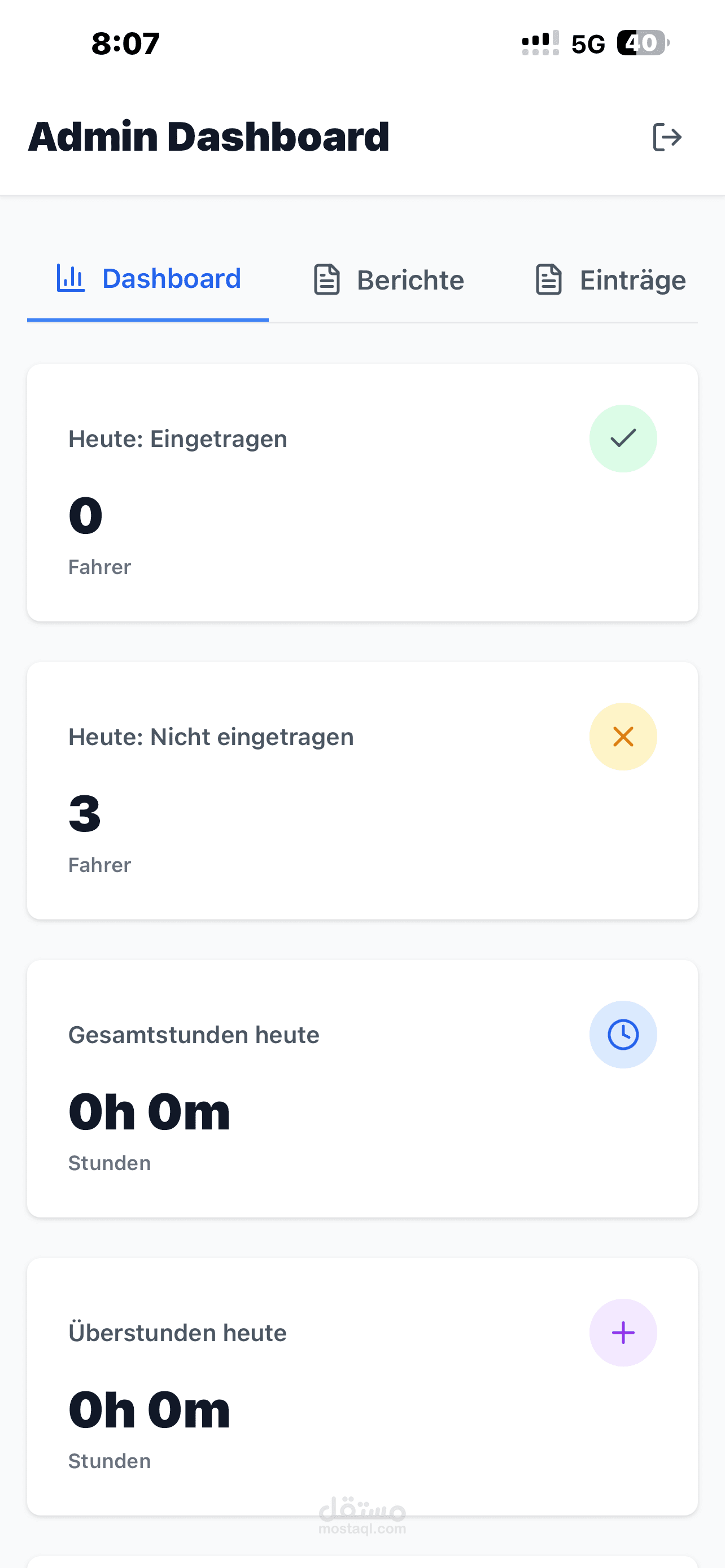Tap the logout icon in the header
The image size is (725, 1568).
667,137
